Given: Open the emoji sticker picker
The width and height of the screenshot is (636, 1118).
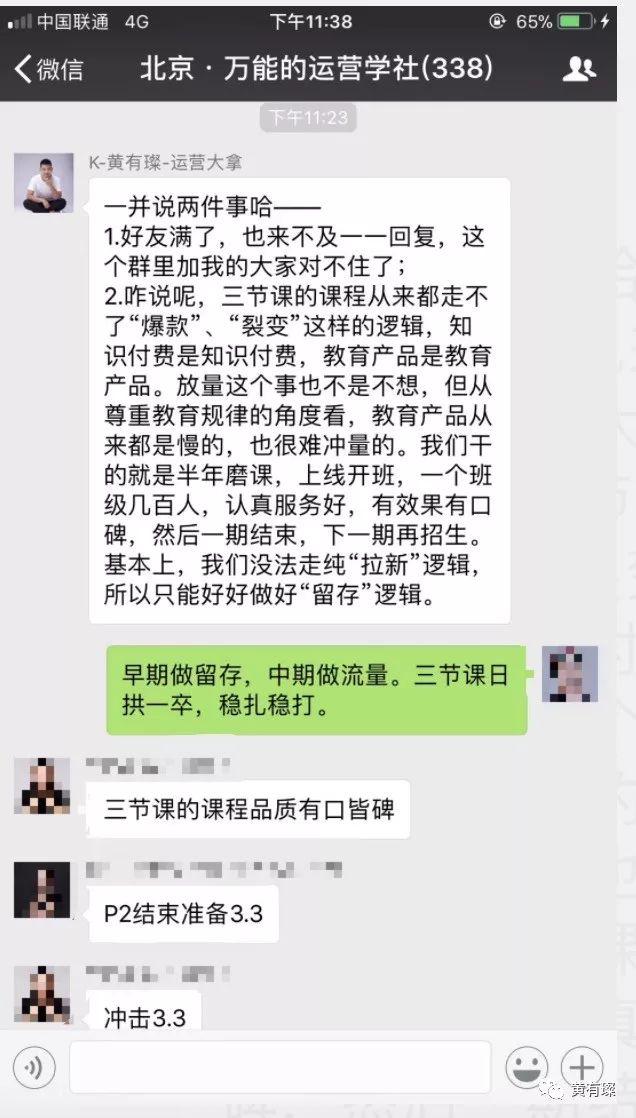Looking at the screenshot, I should (526, 1068).
